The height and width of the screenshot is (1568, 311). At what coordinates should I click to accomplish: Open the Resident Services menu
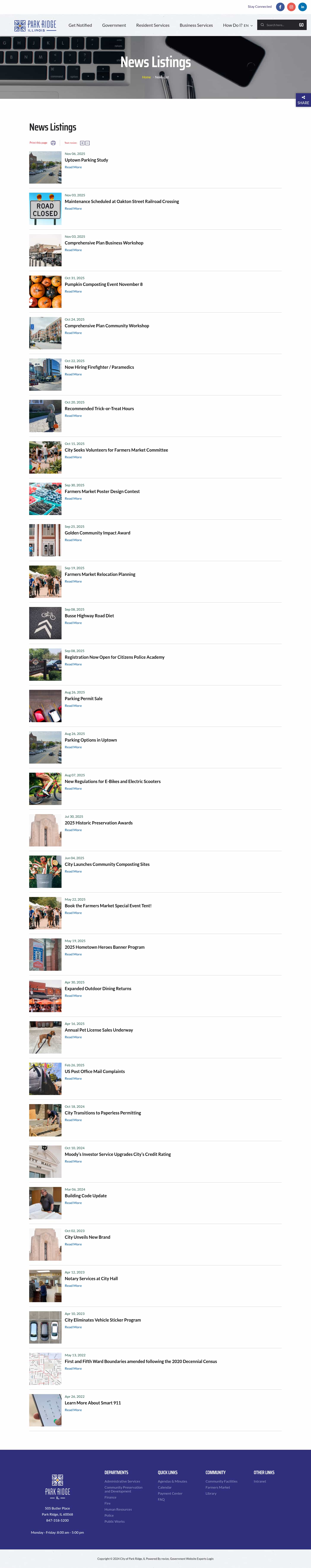[x=152, y=25]
